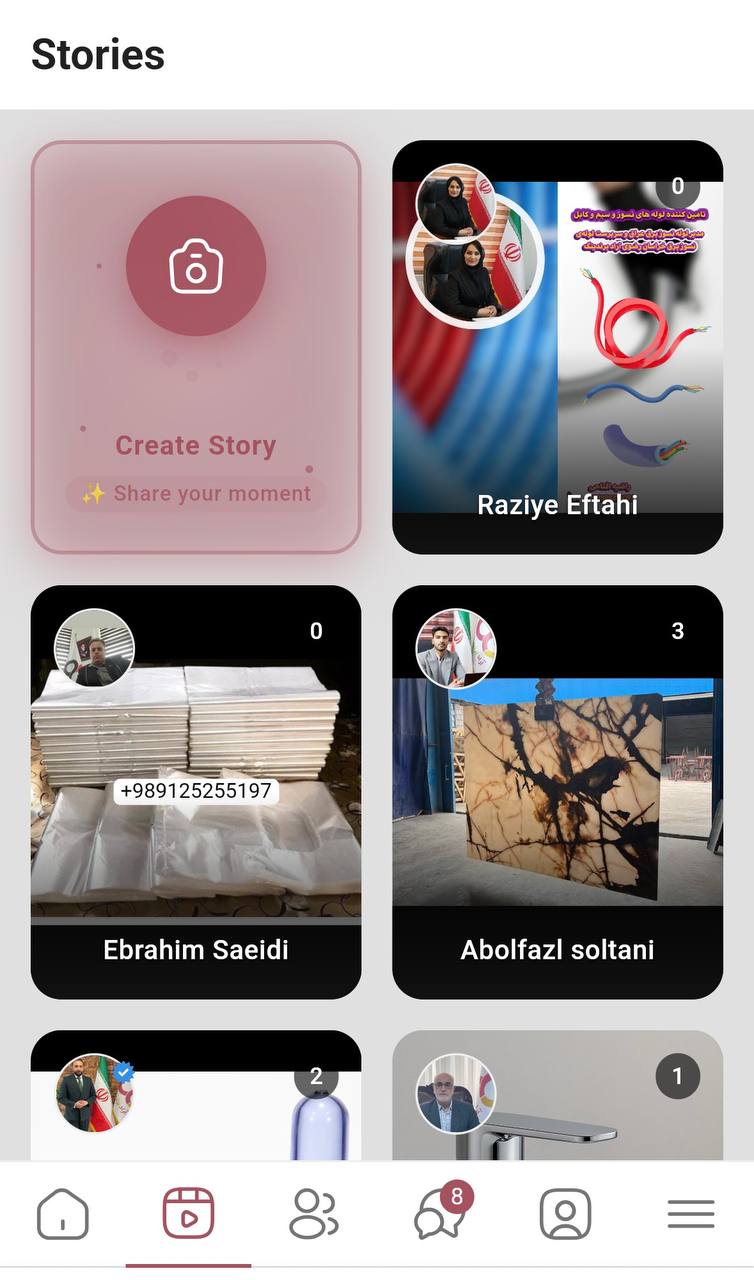Open Abolfazl soltani's story
754x1280 pixels.
pyautogui.click(x=557, y=791)
